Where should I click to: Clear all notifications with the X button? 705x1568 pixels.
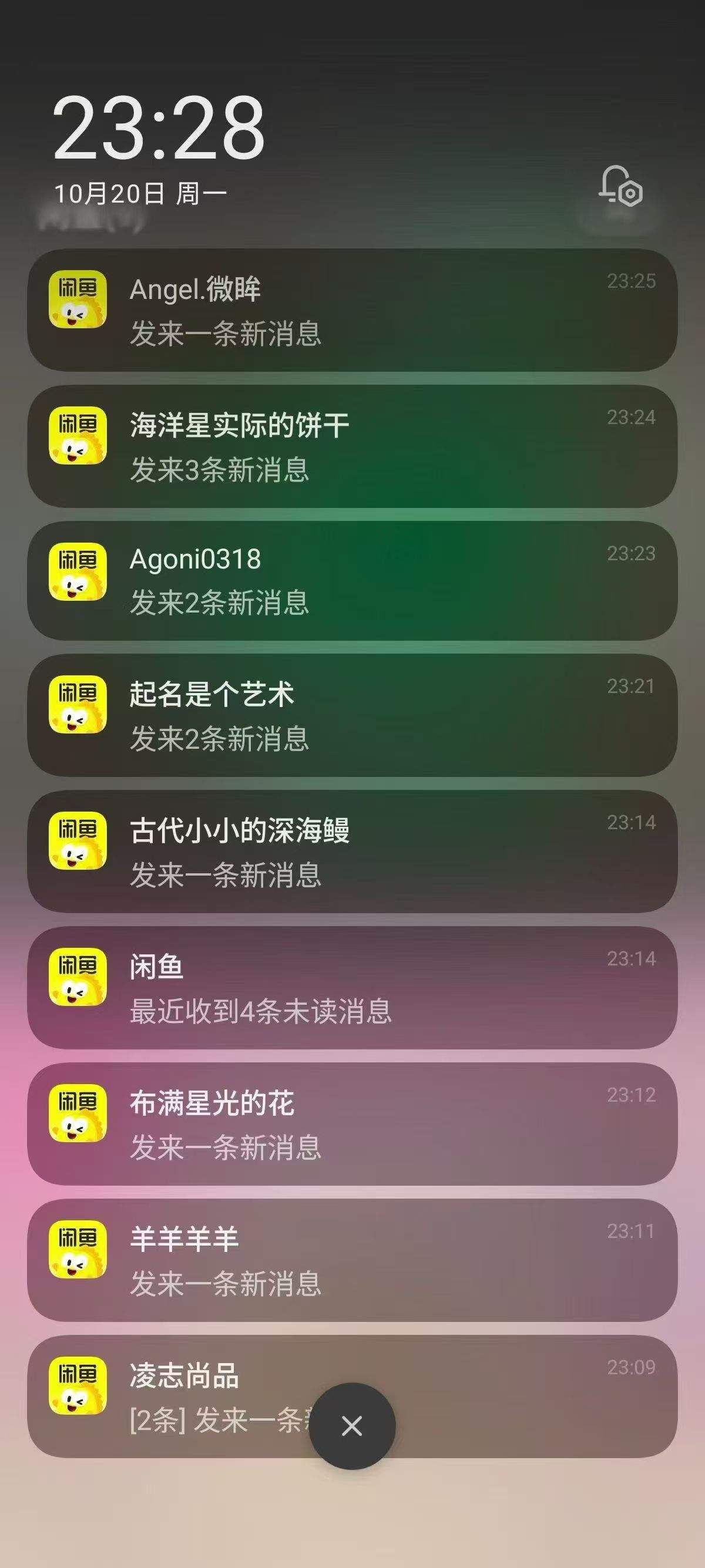(352, 1426)
